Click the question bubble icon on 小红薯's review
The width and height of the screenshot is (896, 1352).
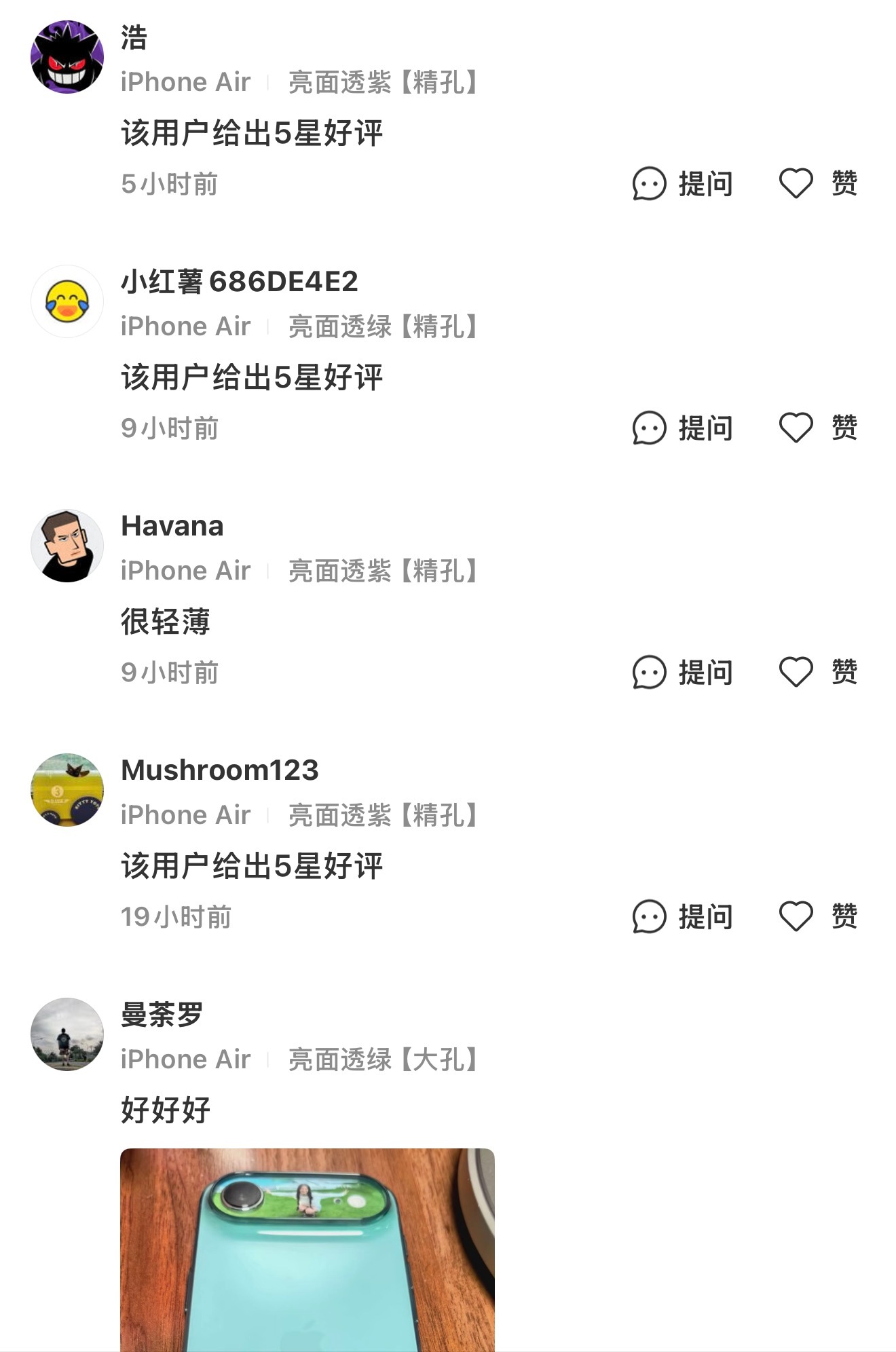[648, 428]
